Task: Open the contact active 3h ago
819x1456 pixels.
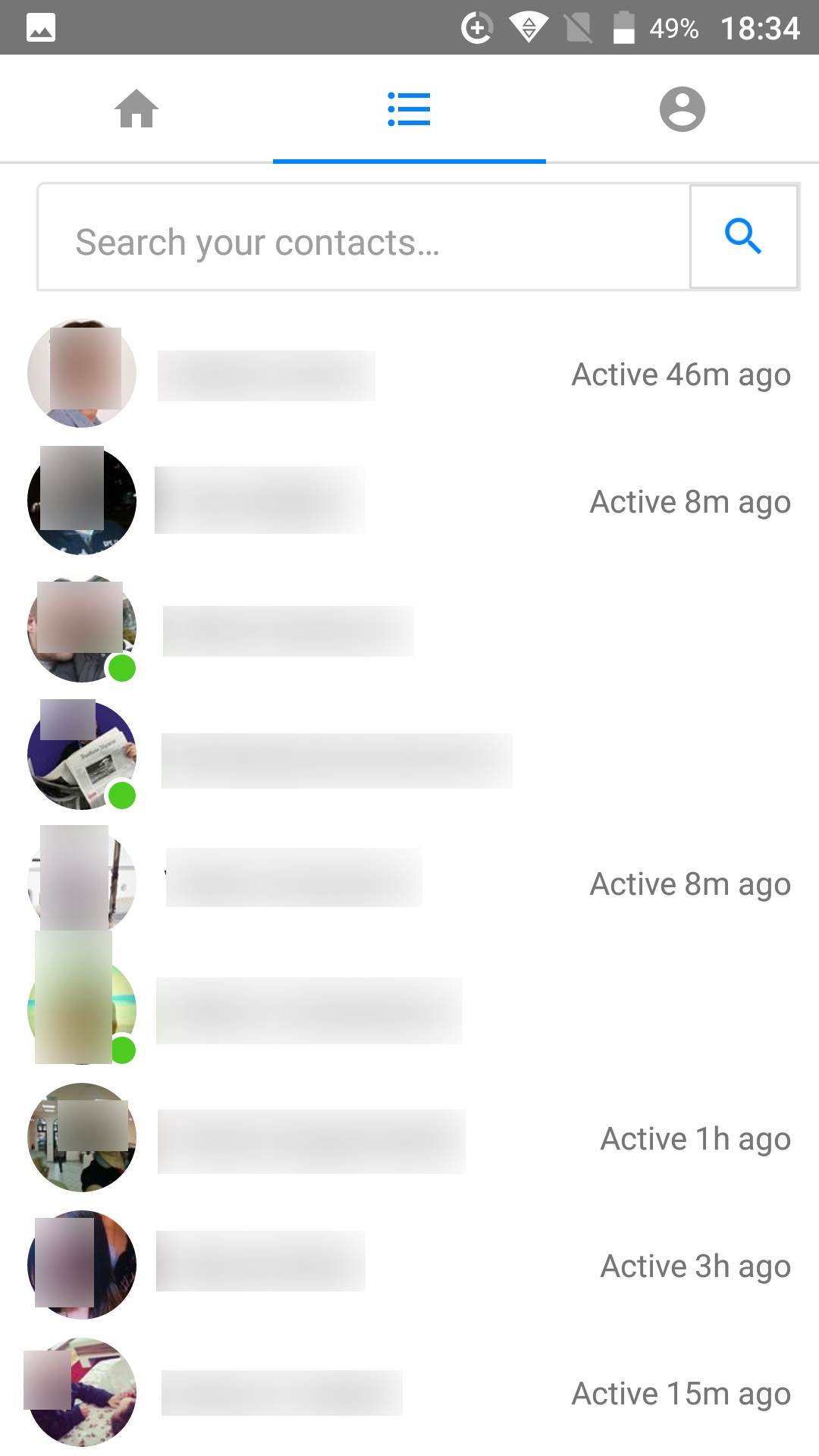Action: coord(409,1266)
